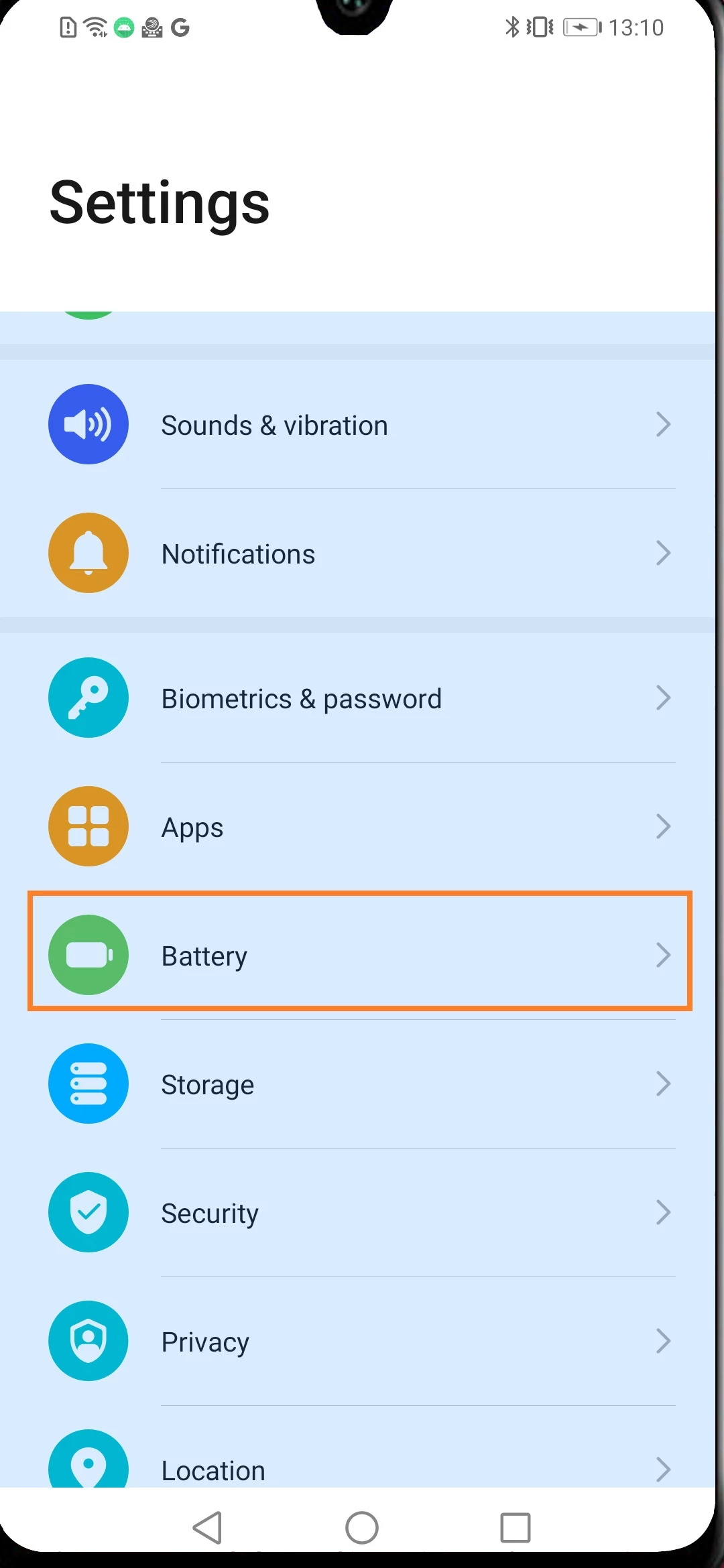Image resolution: width=724 pixels, height=1568 pixels.
Task: Go to Security settings
Action: click(x=362, y=1213)
